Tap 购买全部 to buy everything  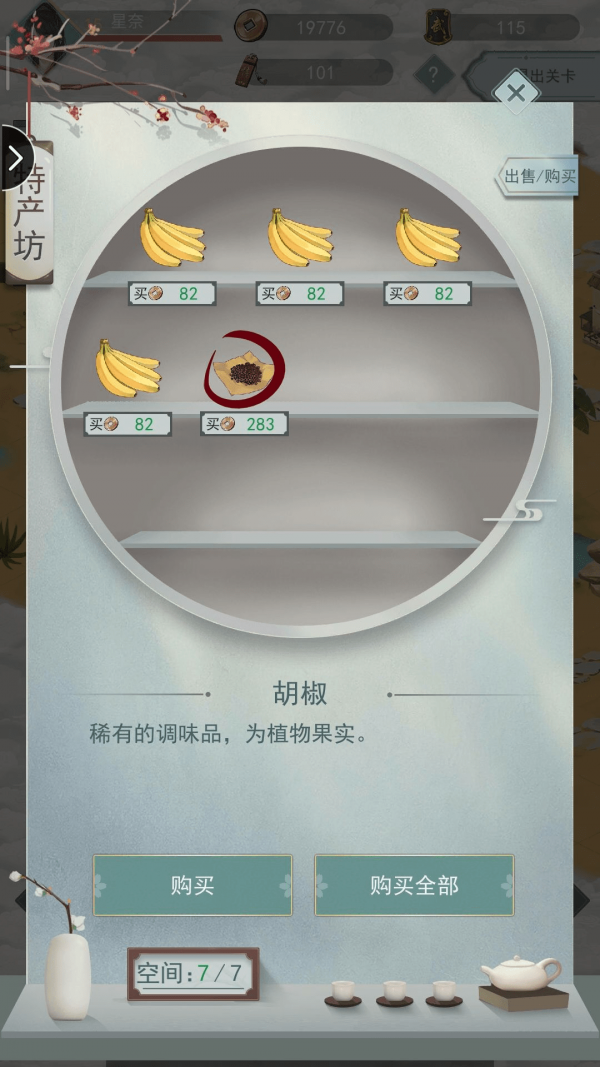point(414,885)
